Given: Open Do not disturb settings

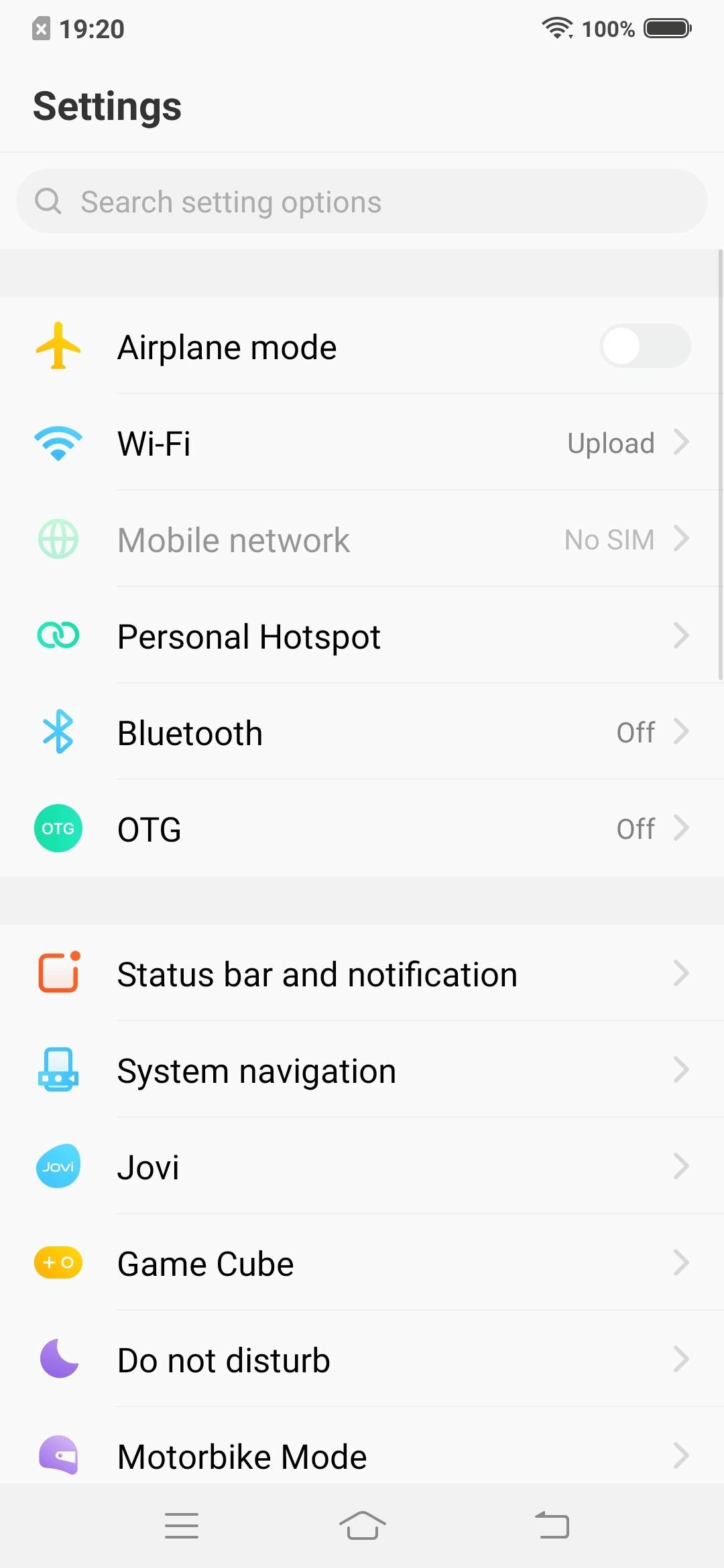Looking at the screenshot, I should coord(362,1360).
